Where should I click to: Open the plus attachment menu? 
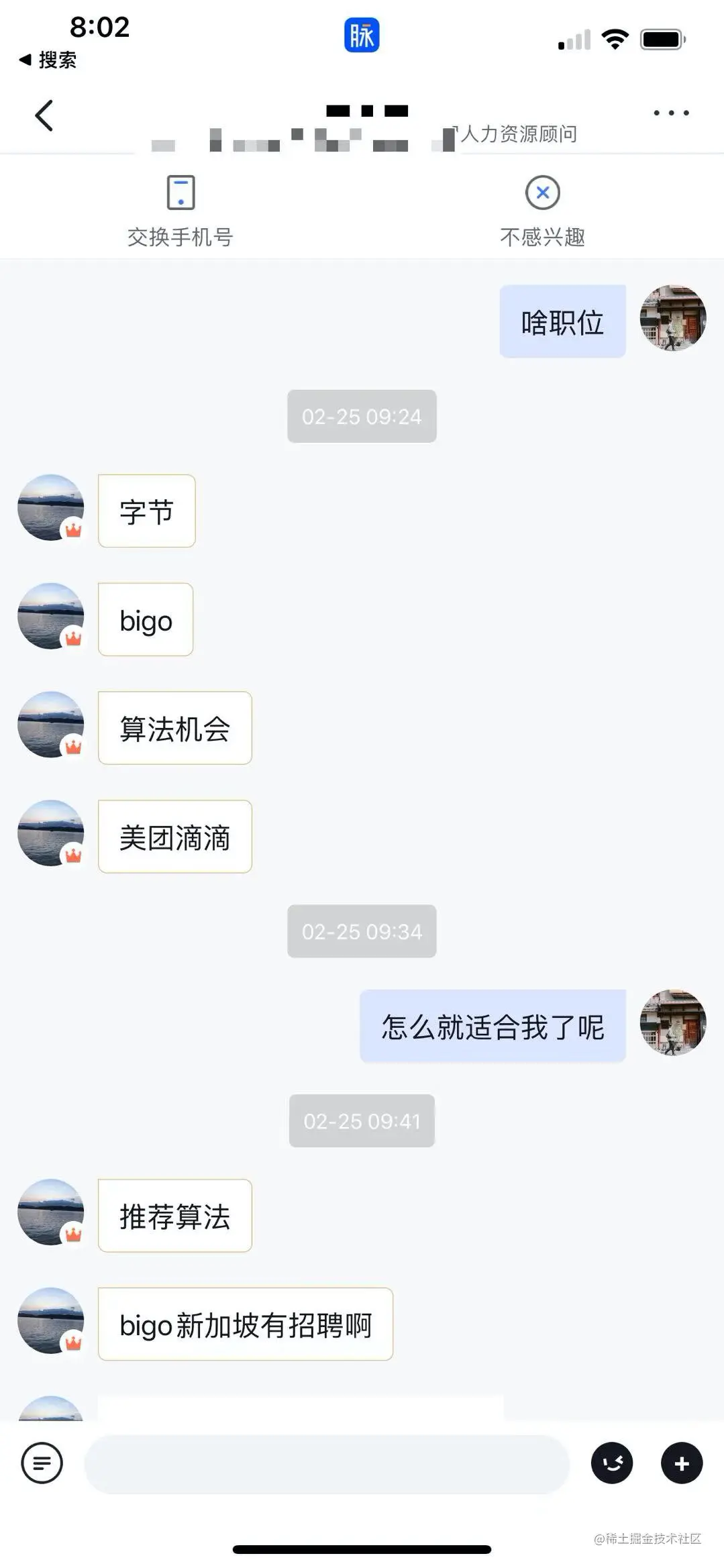[682, 1463]
